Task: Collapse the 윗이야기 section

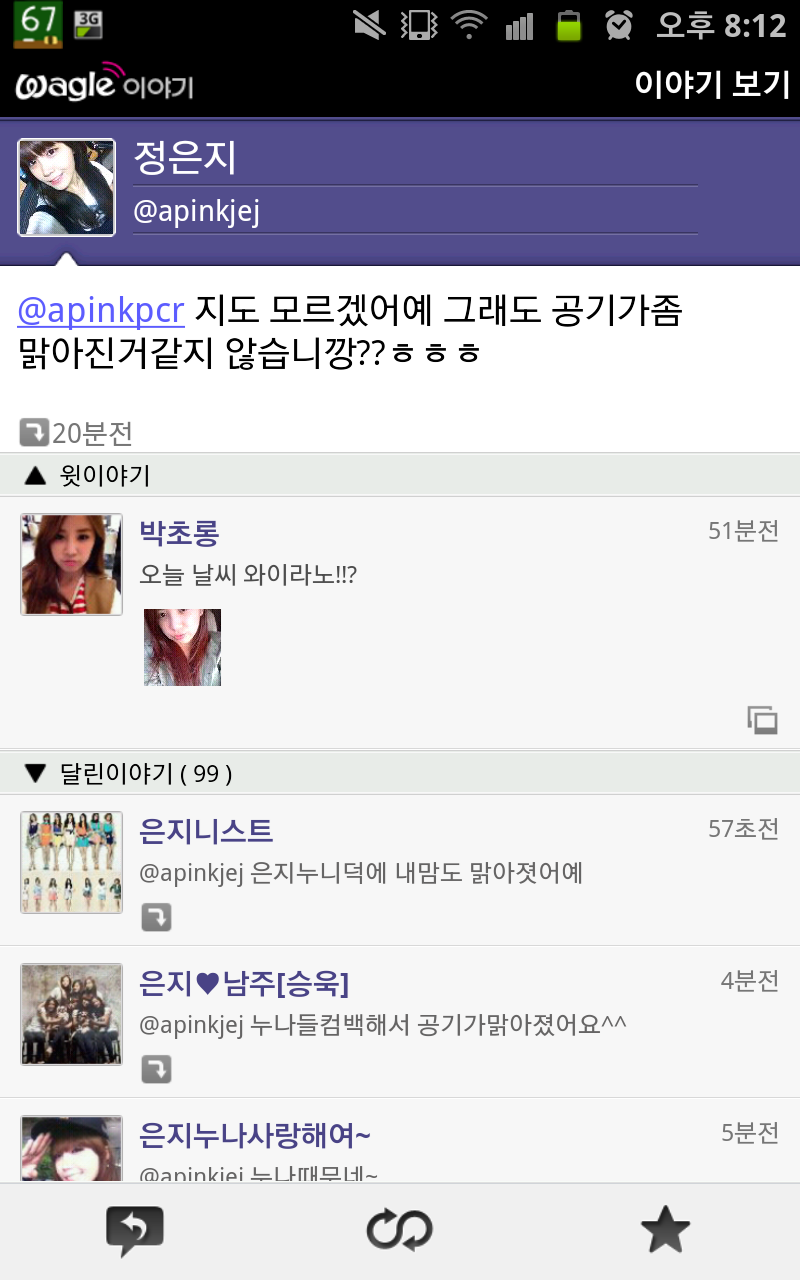Action: point(90,475)
